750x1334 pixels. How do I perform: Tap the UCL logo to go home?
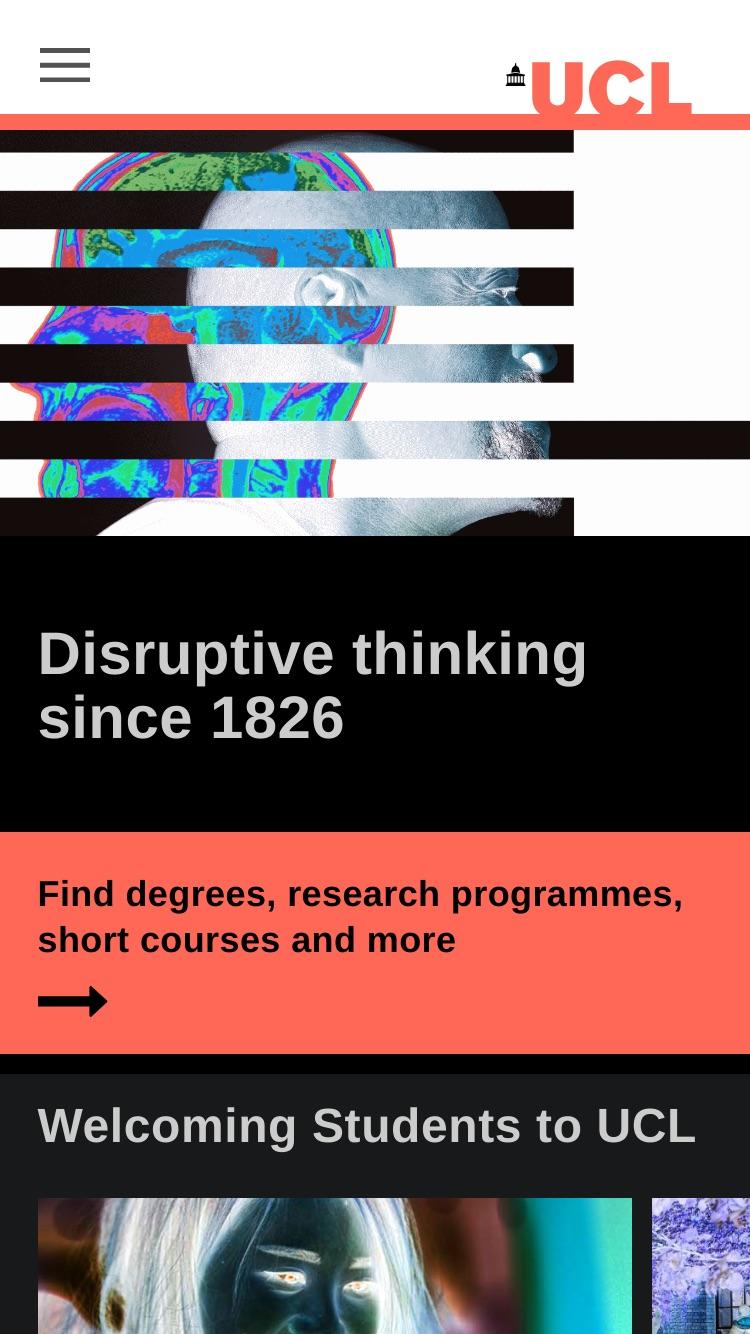point(598,88)
